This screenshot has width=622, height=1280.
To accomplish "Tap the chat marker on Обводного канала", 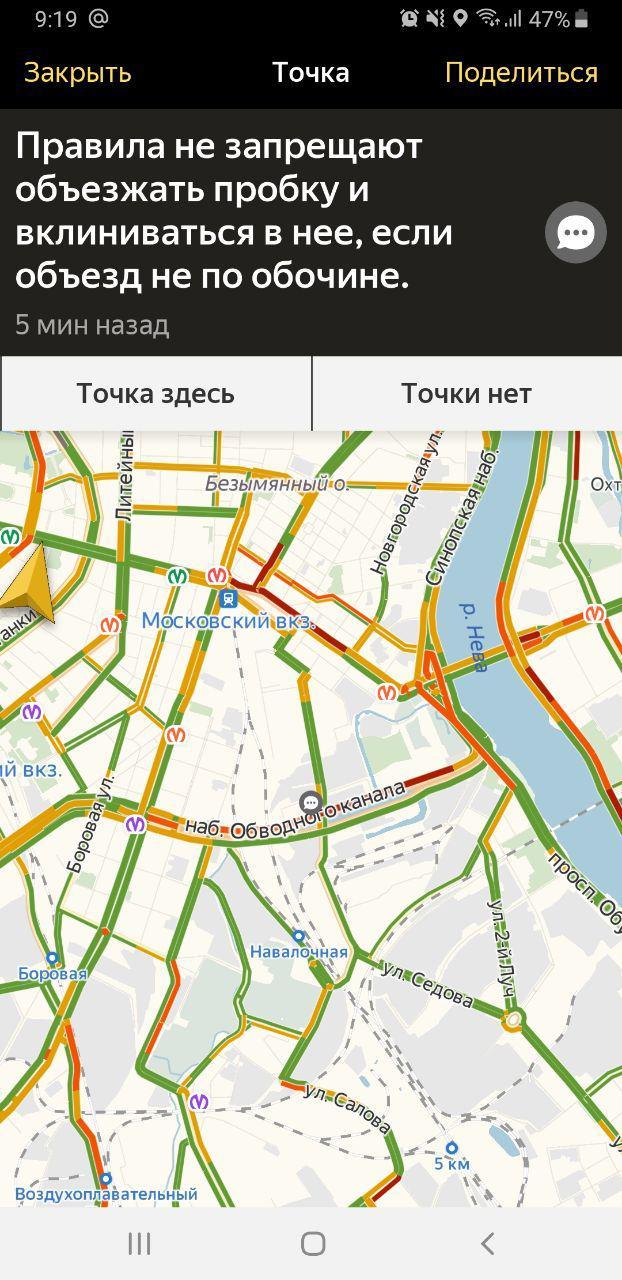I will pyautogui.click(x=311, y=802).
